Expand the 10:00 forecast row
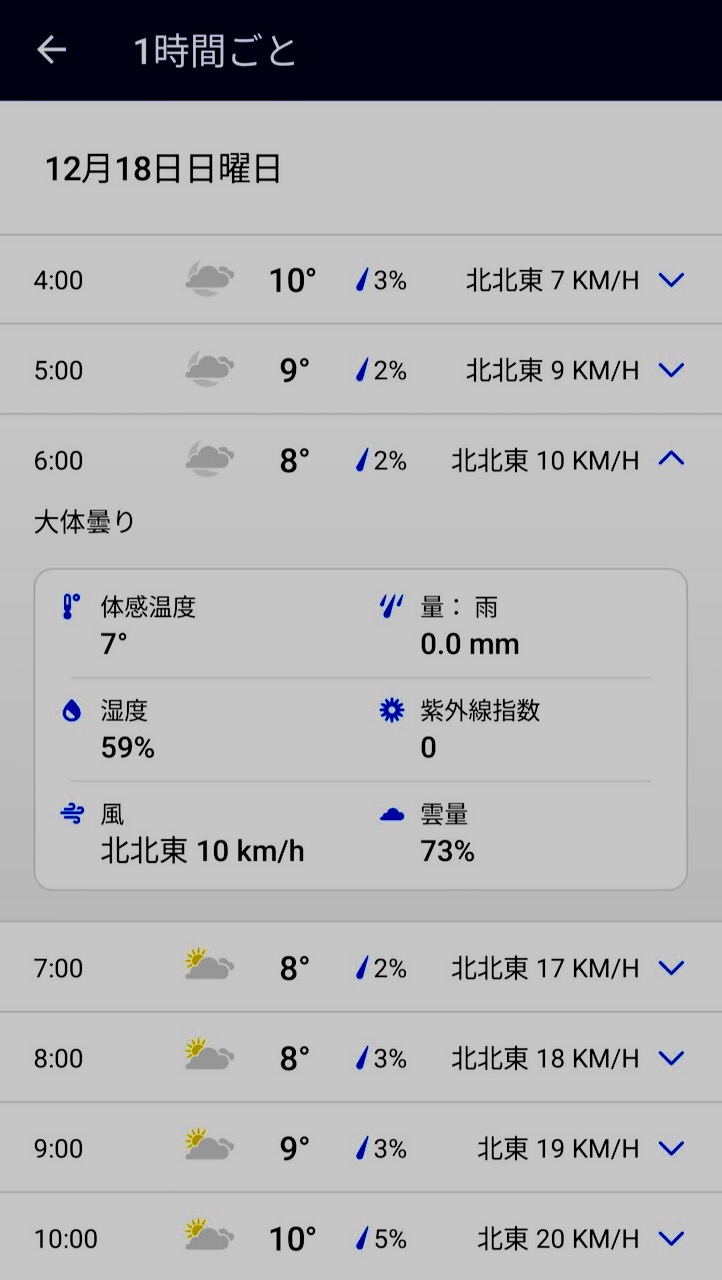 click(x=671, y=1239)
